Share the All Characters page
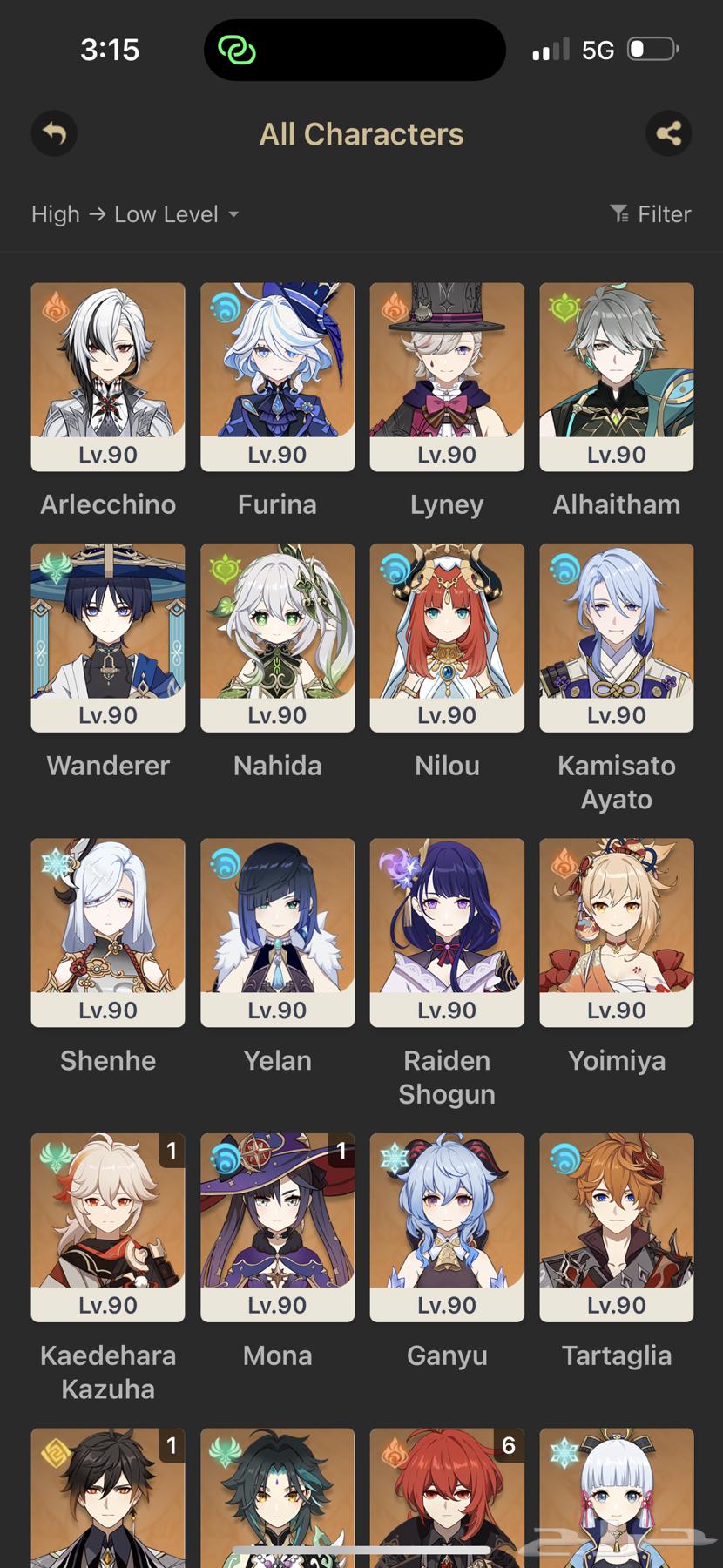Screen dimensions: 723x1568 tap(668, 134)
